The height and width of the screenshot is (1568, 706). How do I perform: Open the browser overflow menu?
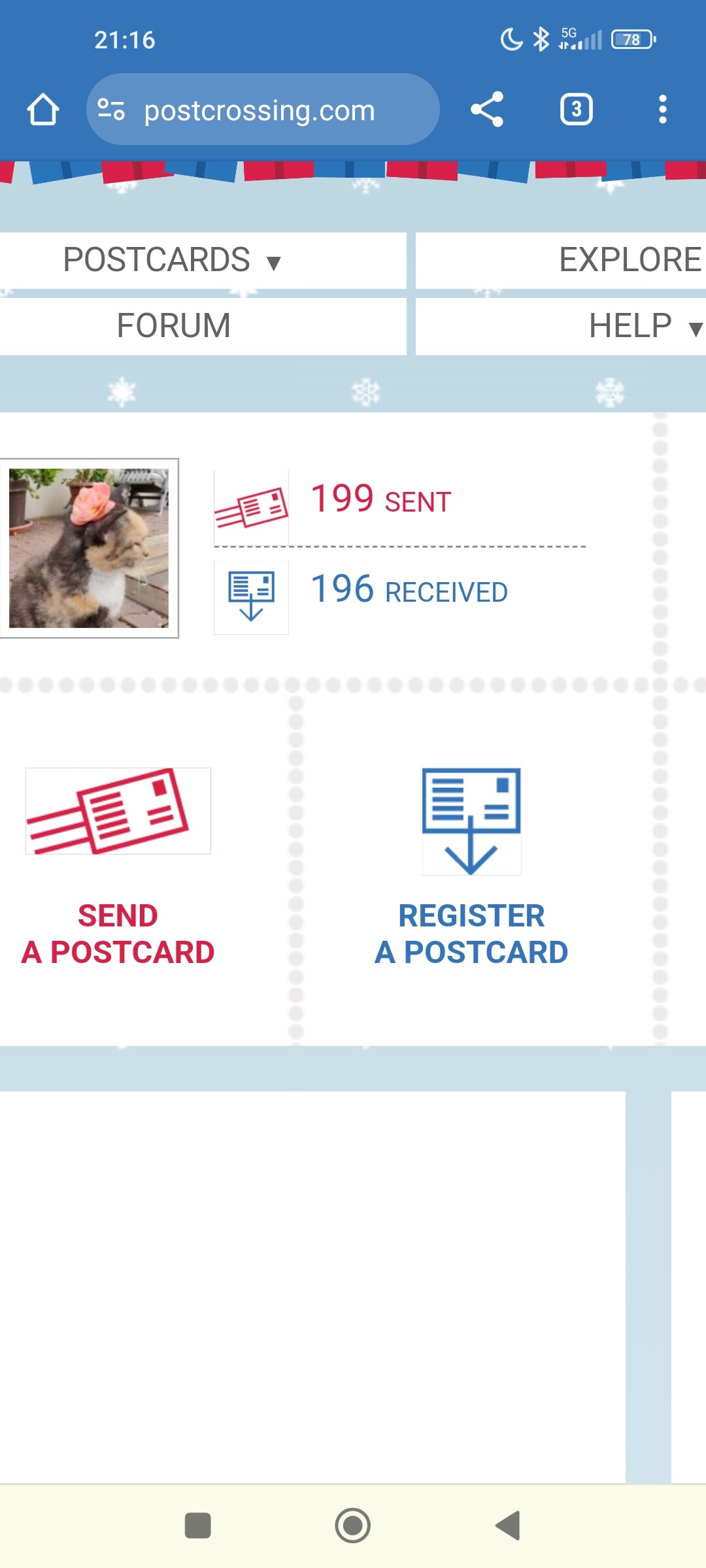pos(663,109)
